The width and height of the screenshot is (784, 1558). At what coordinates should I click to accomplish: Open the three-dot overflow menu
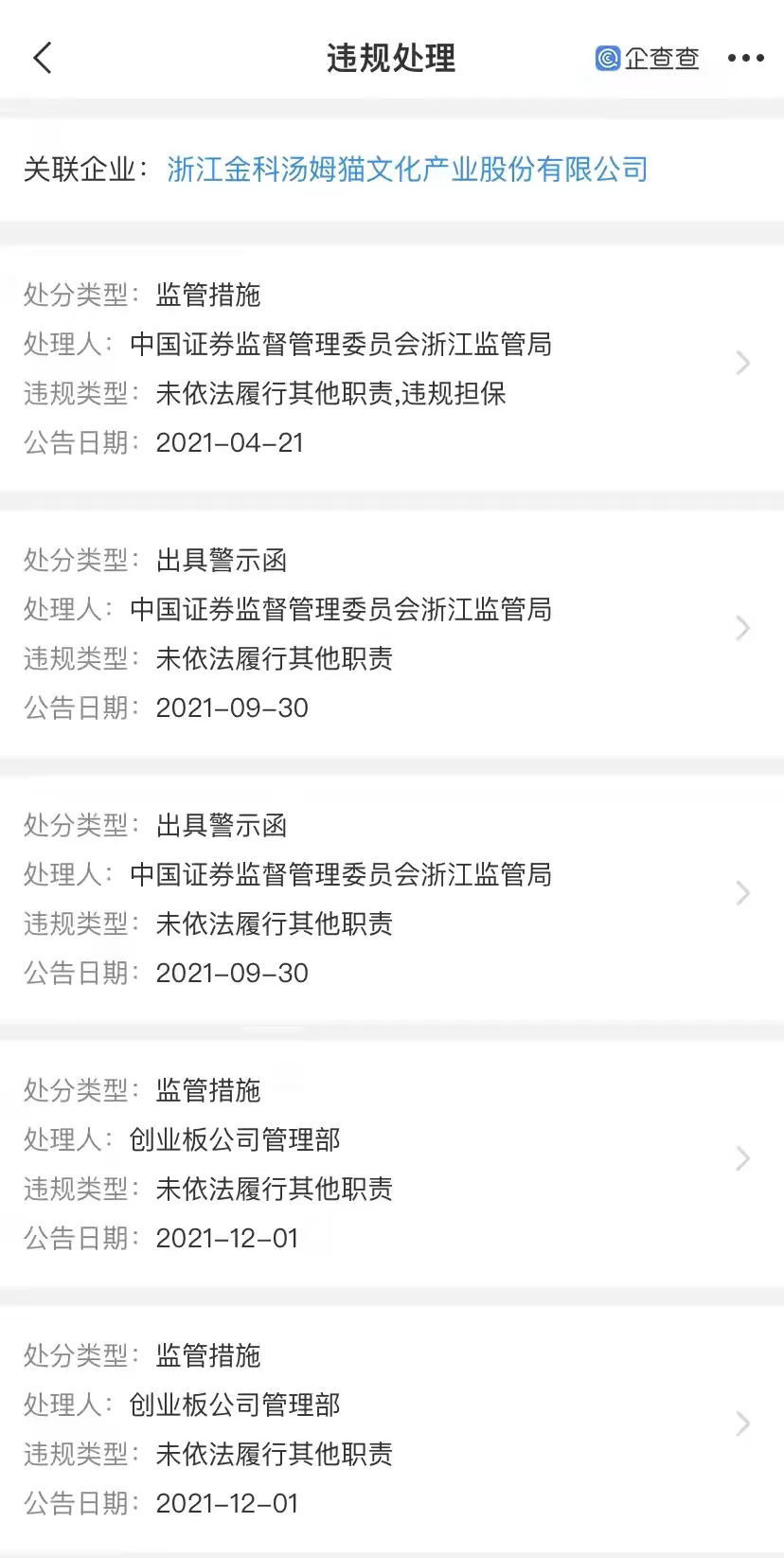tap(746, 58)
